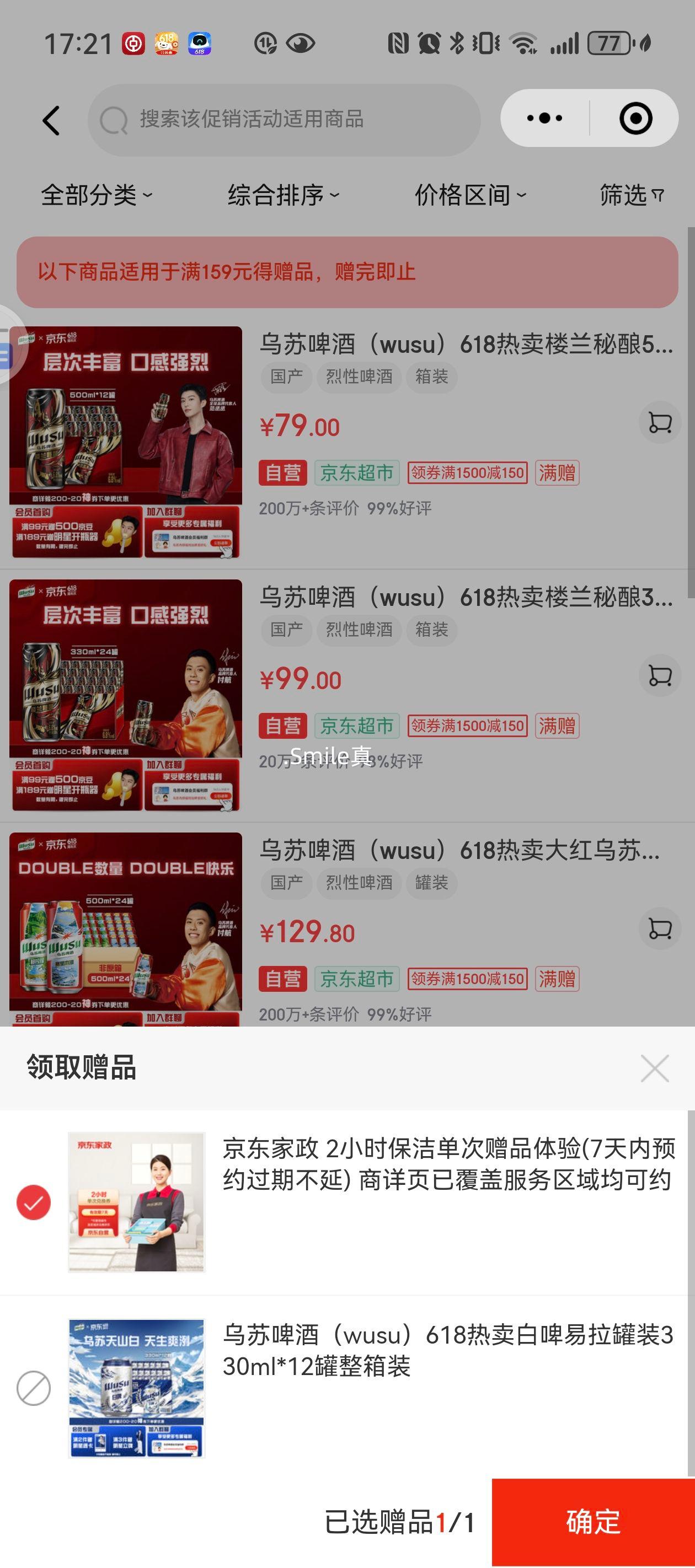This screenshot has width=695, height=1568.
Task: Confirm gift selection with 确定
Action: tap(592, 1522)
